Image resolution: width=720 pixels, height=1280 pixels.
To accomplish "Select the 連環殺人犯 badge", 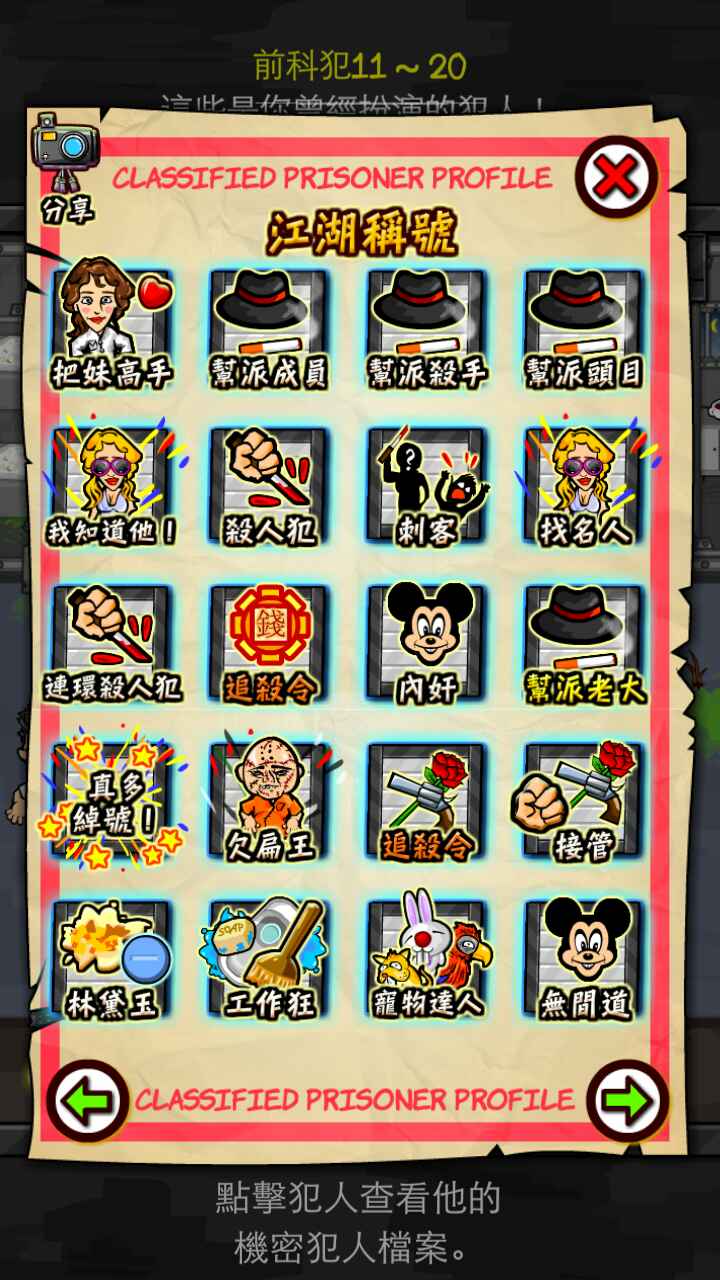I will pos(112,643).
